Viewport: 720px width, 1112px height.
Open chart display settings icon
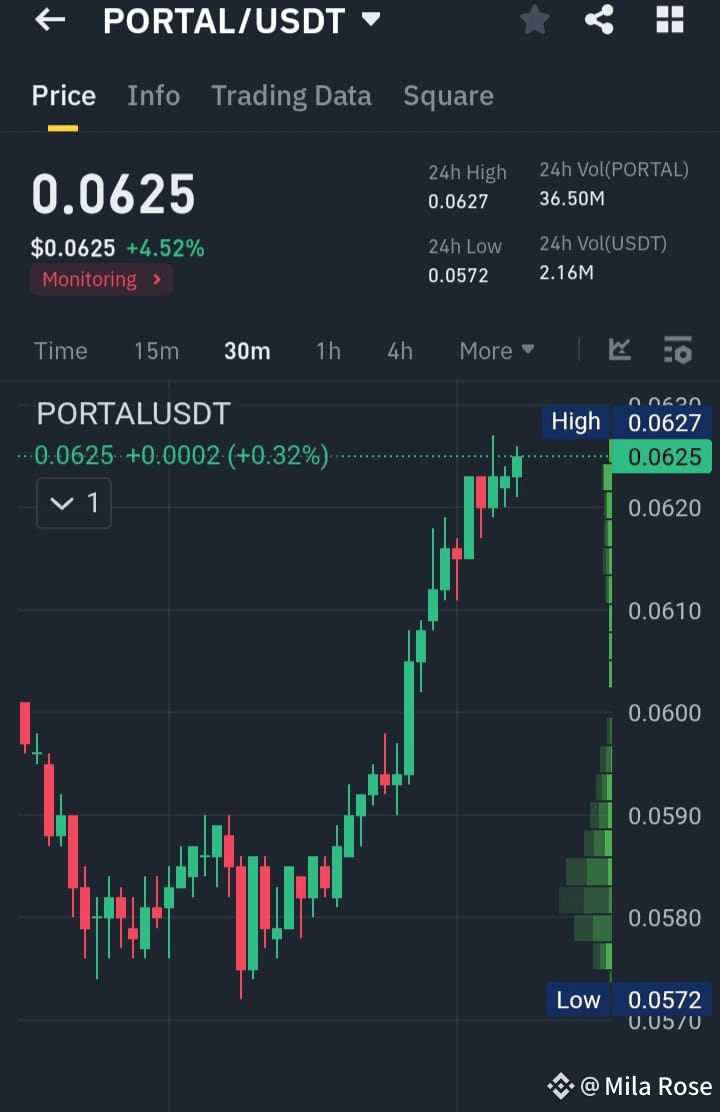[x=677, y=351]
